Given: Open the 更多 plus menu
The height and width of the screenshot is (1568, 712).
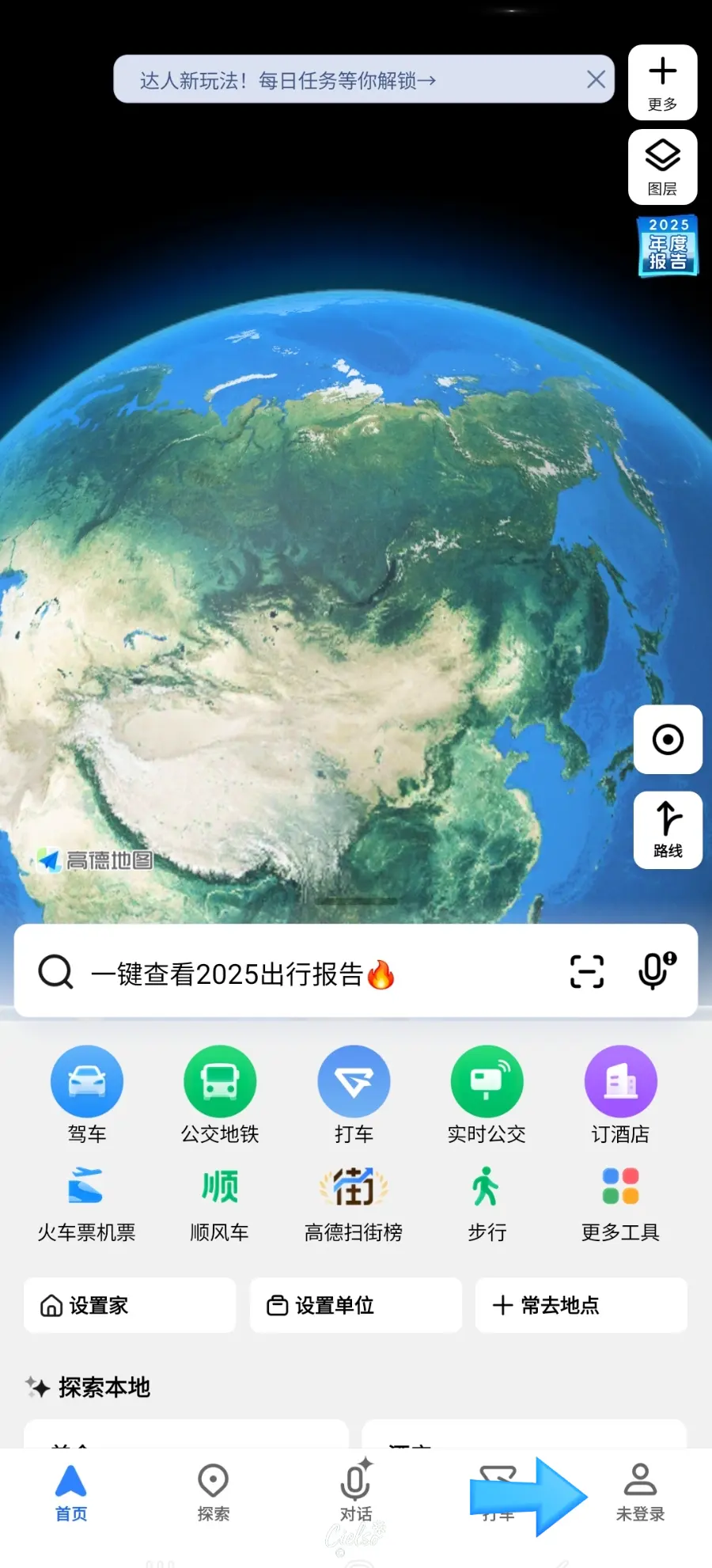Looking at the screenshot, I should pos(662,82).
